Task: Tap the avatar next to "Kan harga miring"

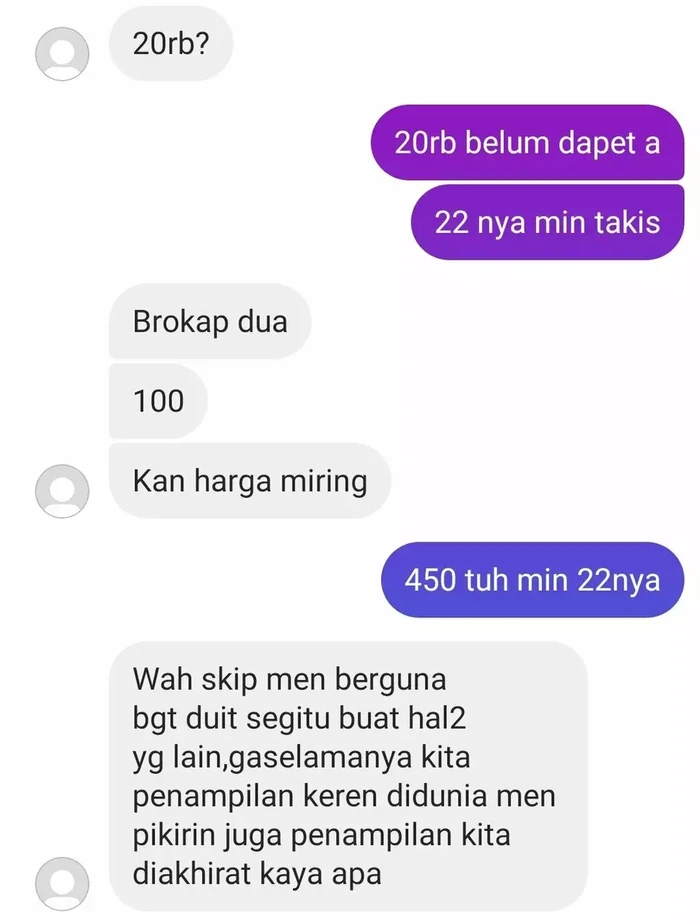Action: [x=62, y=490]
